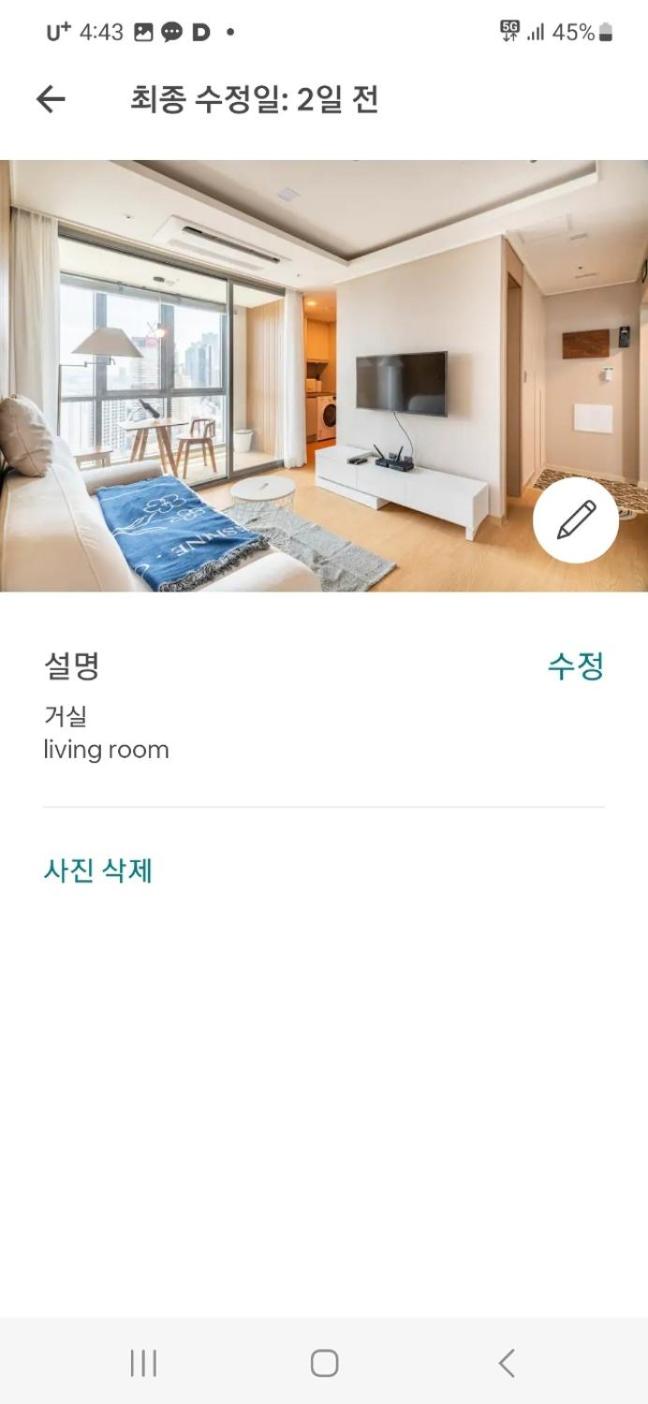Delete this photo with 사진 삭제
648x1404 pixels.
98,871
